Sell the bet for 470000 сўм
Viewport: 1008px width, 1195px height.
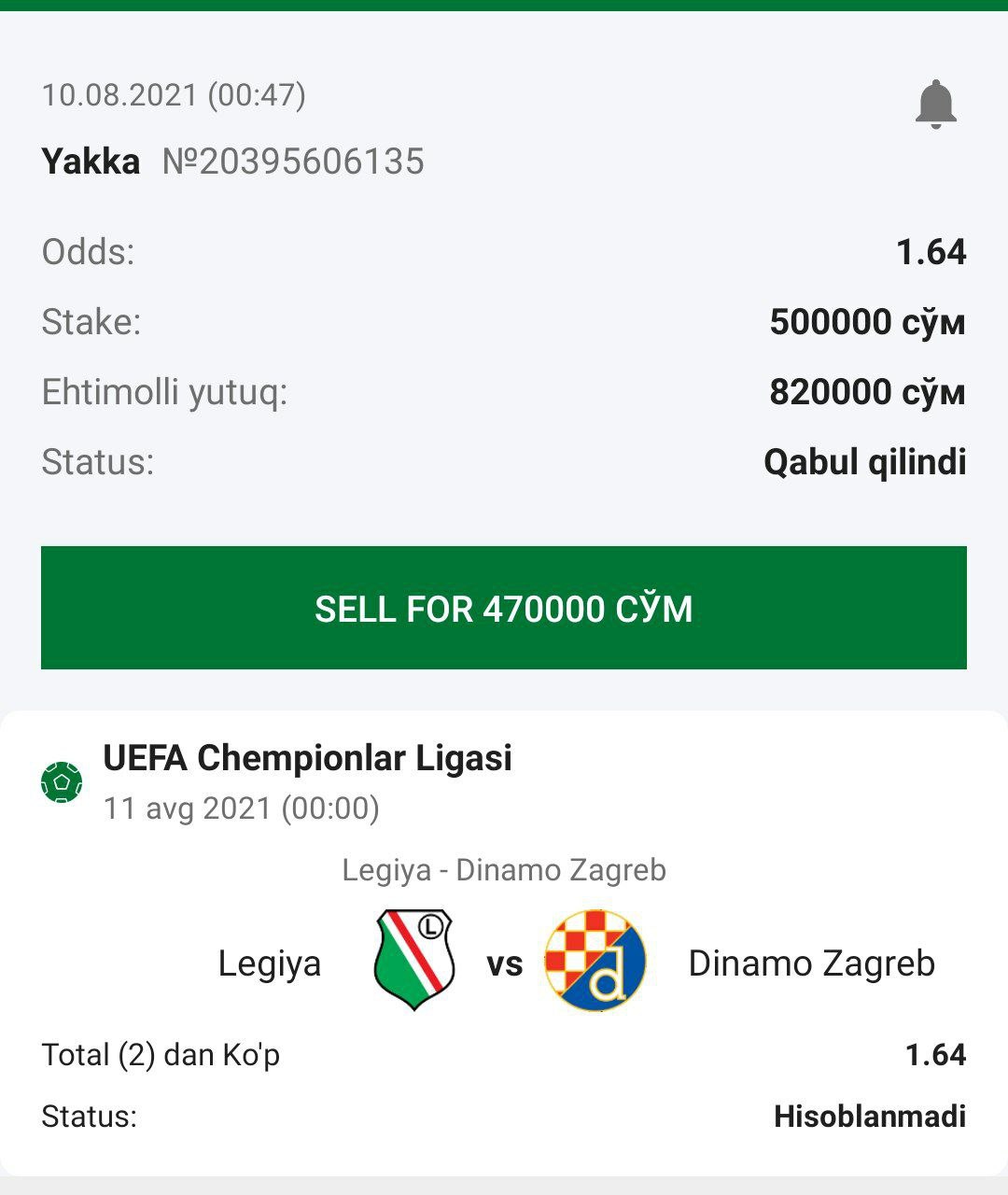click(504, 608)
